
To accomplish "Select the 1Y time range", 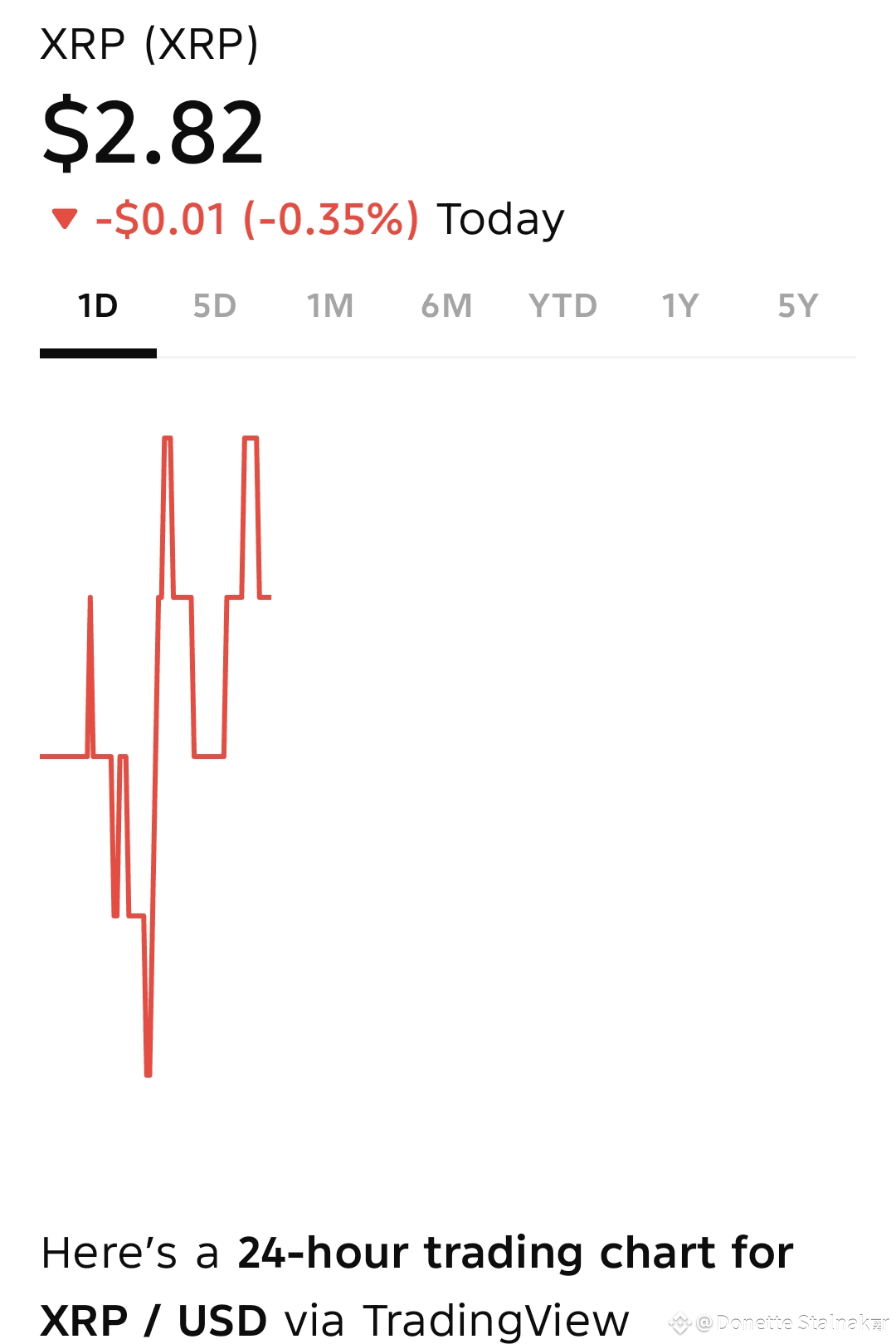I will (680, 307).
